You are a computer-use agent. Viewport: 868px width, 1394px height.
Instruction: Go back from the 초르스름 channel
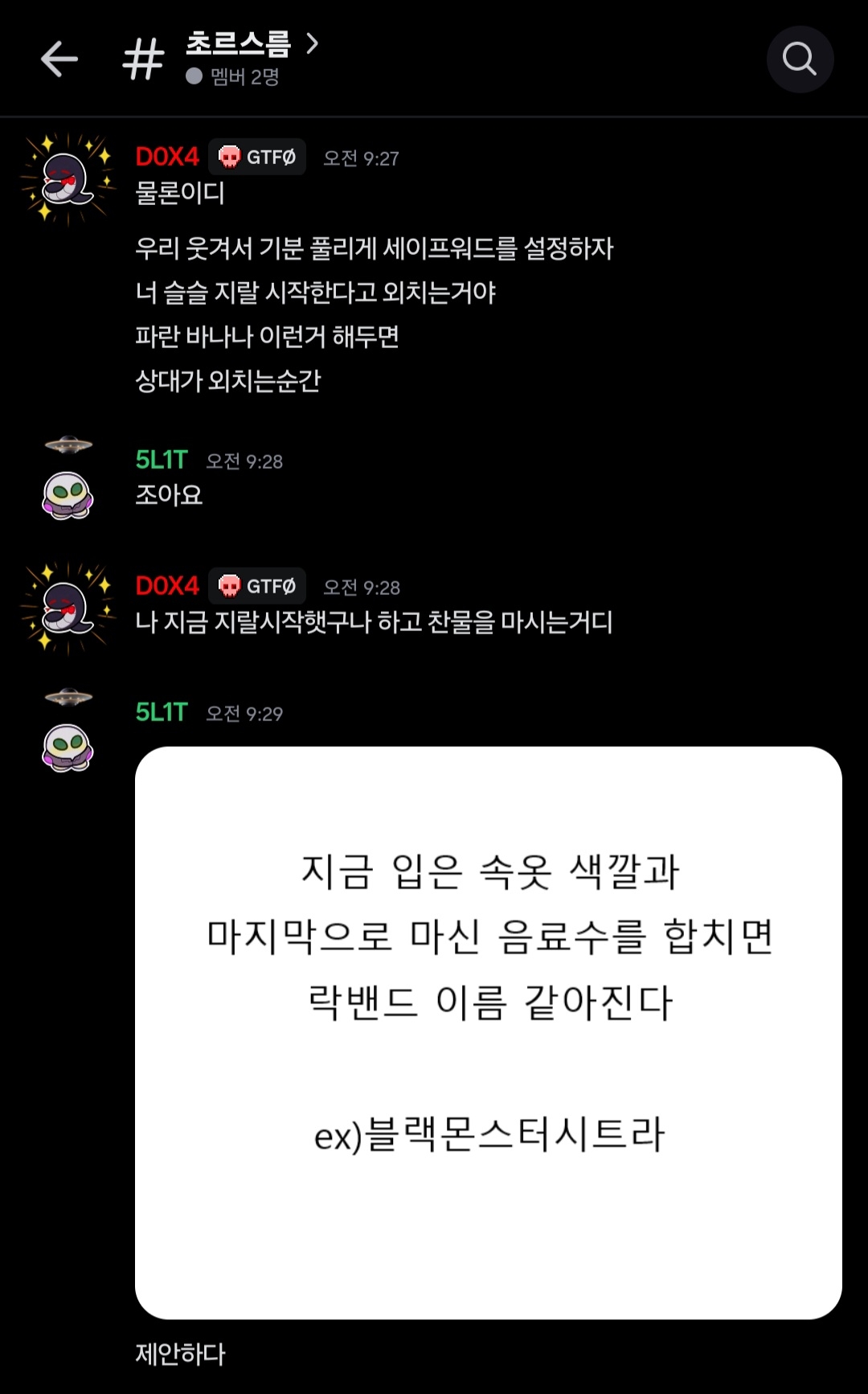point(59,59)
